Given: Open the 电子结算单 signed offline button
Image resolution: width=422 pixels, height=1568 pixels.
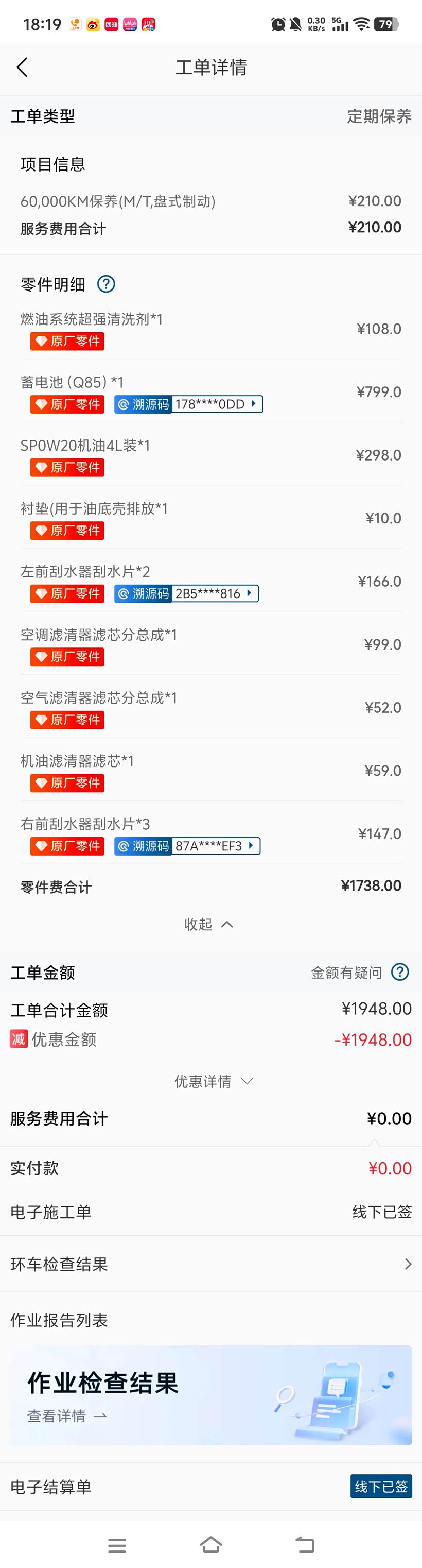Looking at the screenshot, I should click(381, 1487).
